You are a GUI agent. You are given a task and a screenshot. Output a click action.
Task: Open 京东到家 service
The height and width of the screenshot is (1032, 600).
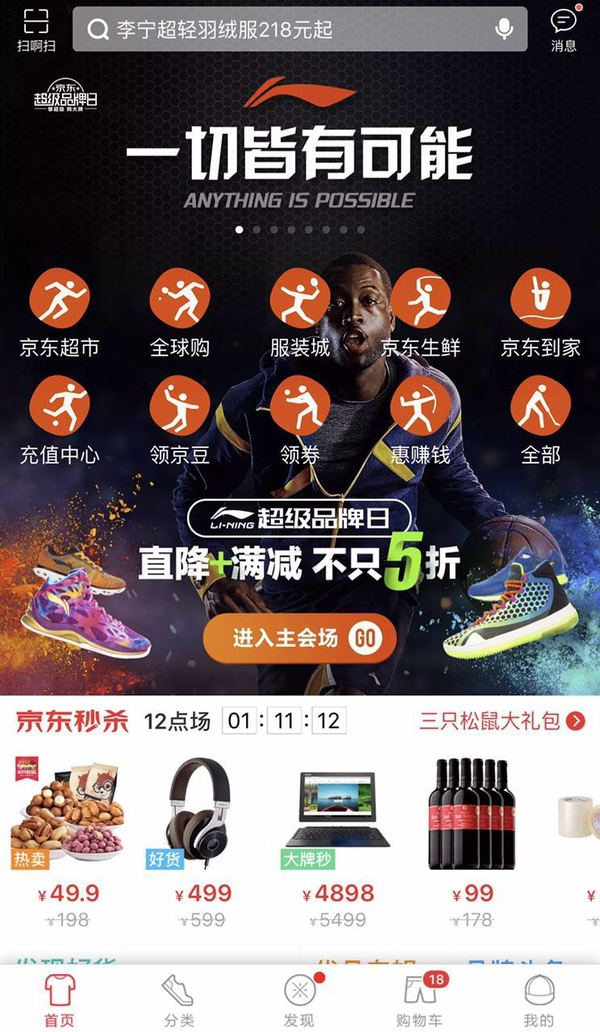point(540,312)
